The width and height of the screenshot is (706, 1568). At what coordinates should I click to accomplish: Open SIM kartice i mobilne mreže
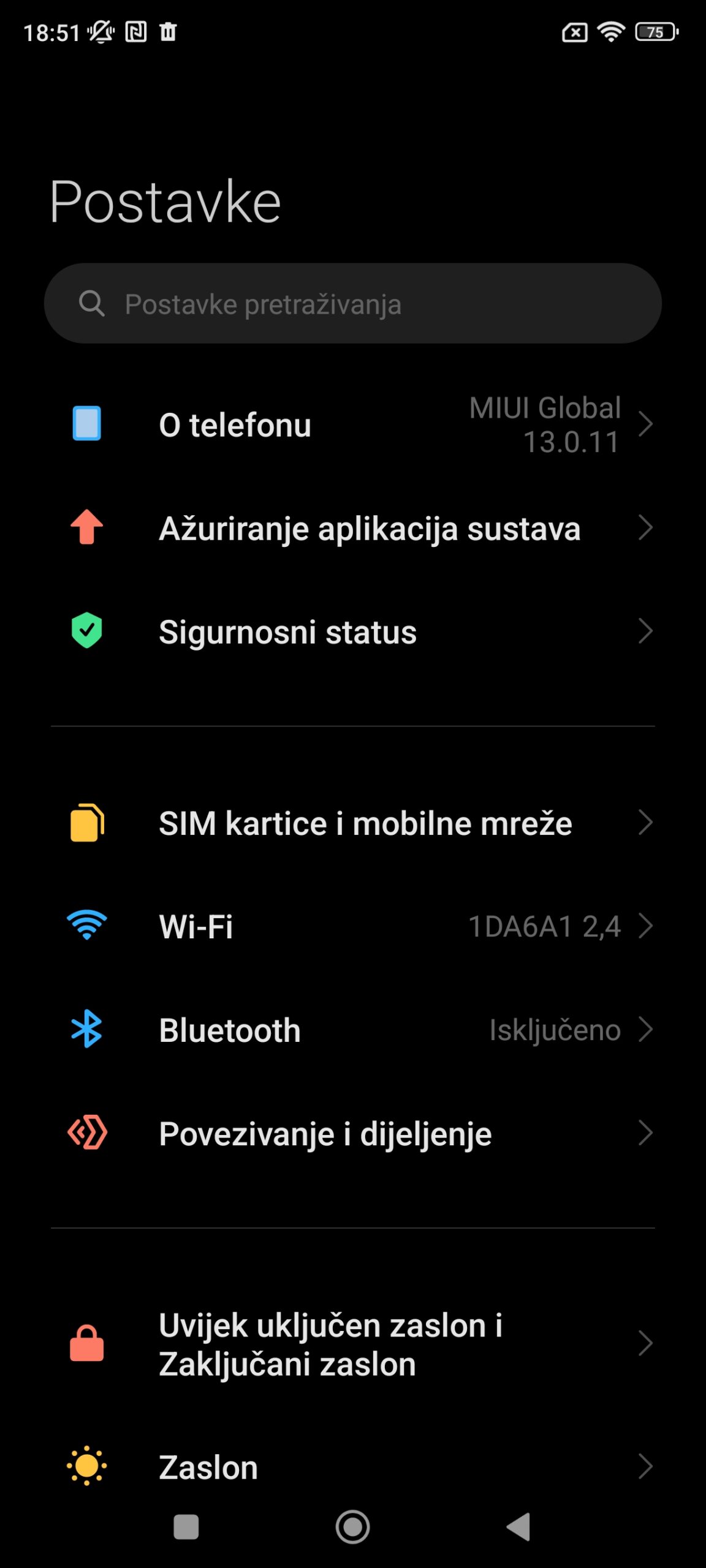(353, 823)
